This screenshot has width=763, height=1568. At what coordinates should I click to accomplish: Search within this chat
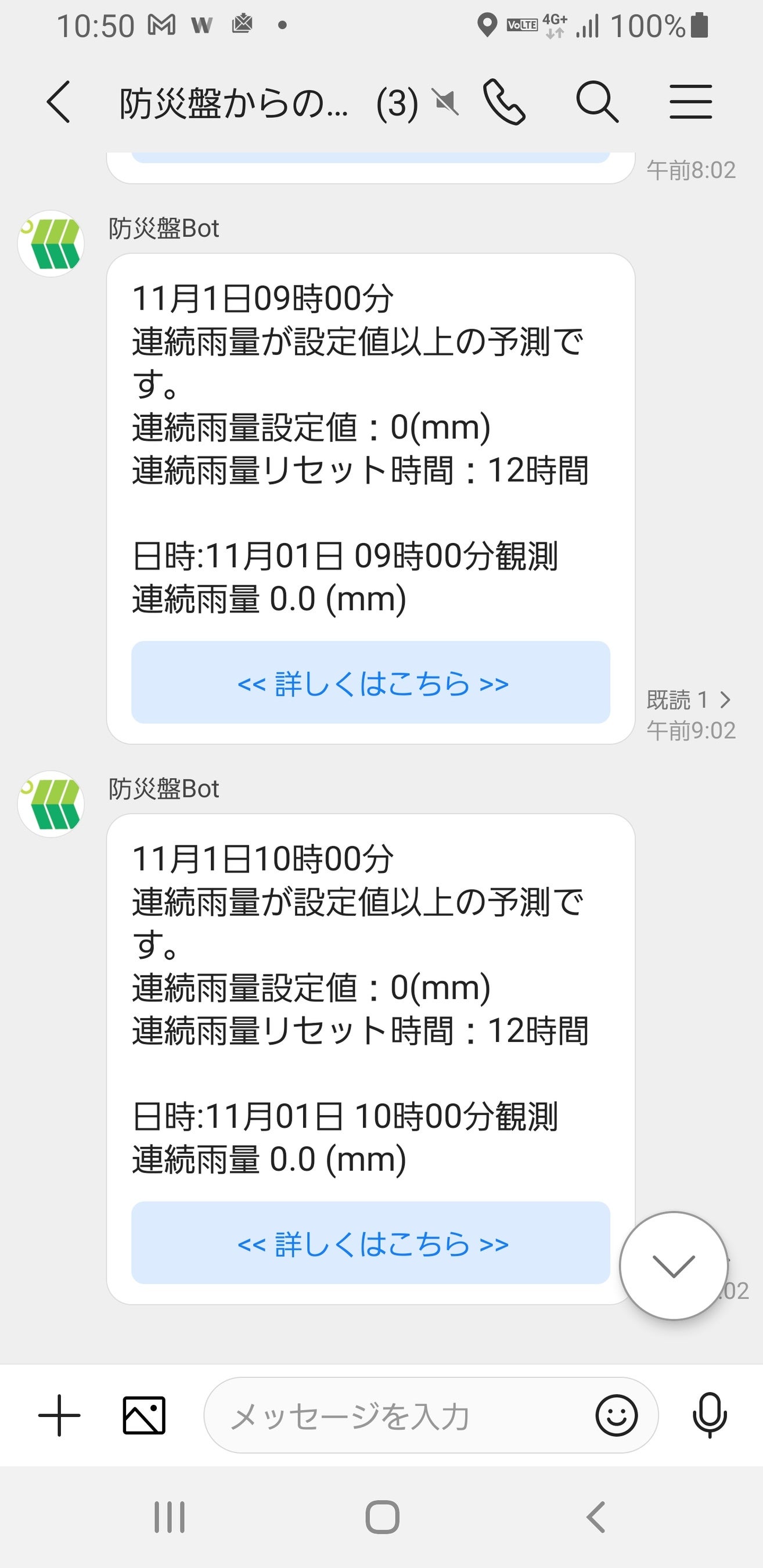click(597, 102)
